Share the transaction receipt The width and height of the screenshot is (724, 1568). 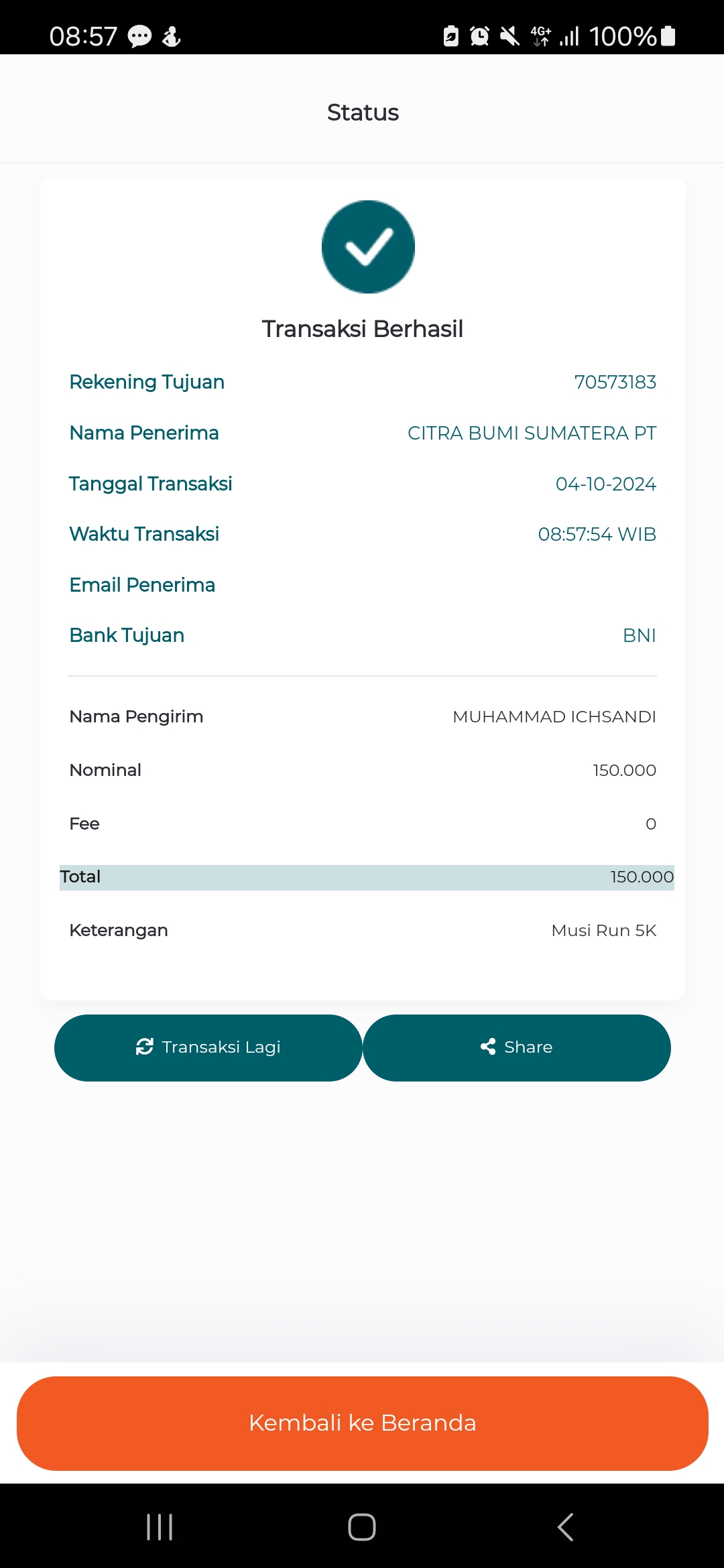[517, 1047]
